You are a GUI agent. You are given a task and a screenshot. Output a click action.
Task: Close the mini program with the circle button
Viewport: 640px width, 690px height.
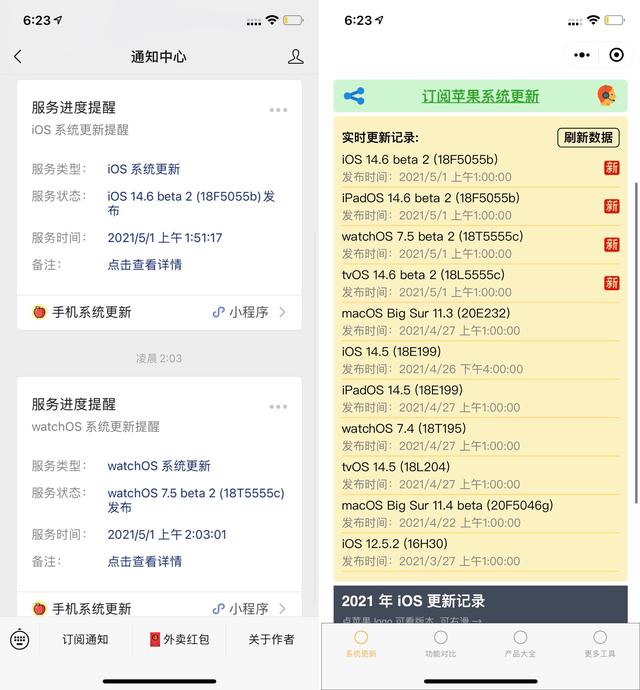617,55
